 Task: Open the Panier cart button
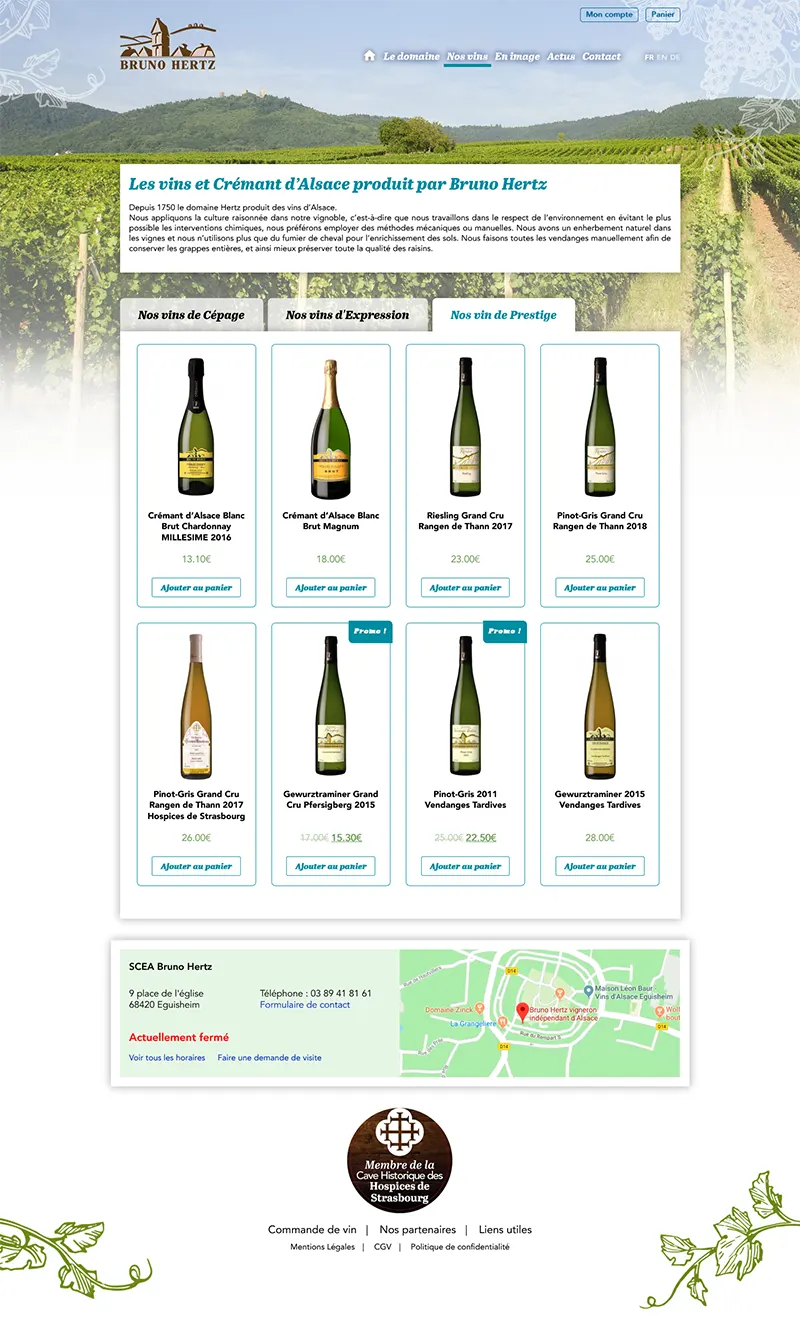pyautogui.click(x=663, y=15)
